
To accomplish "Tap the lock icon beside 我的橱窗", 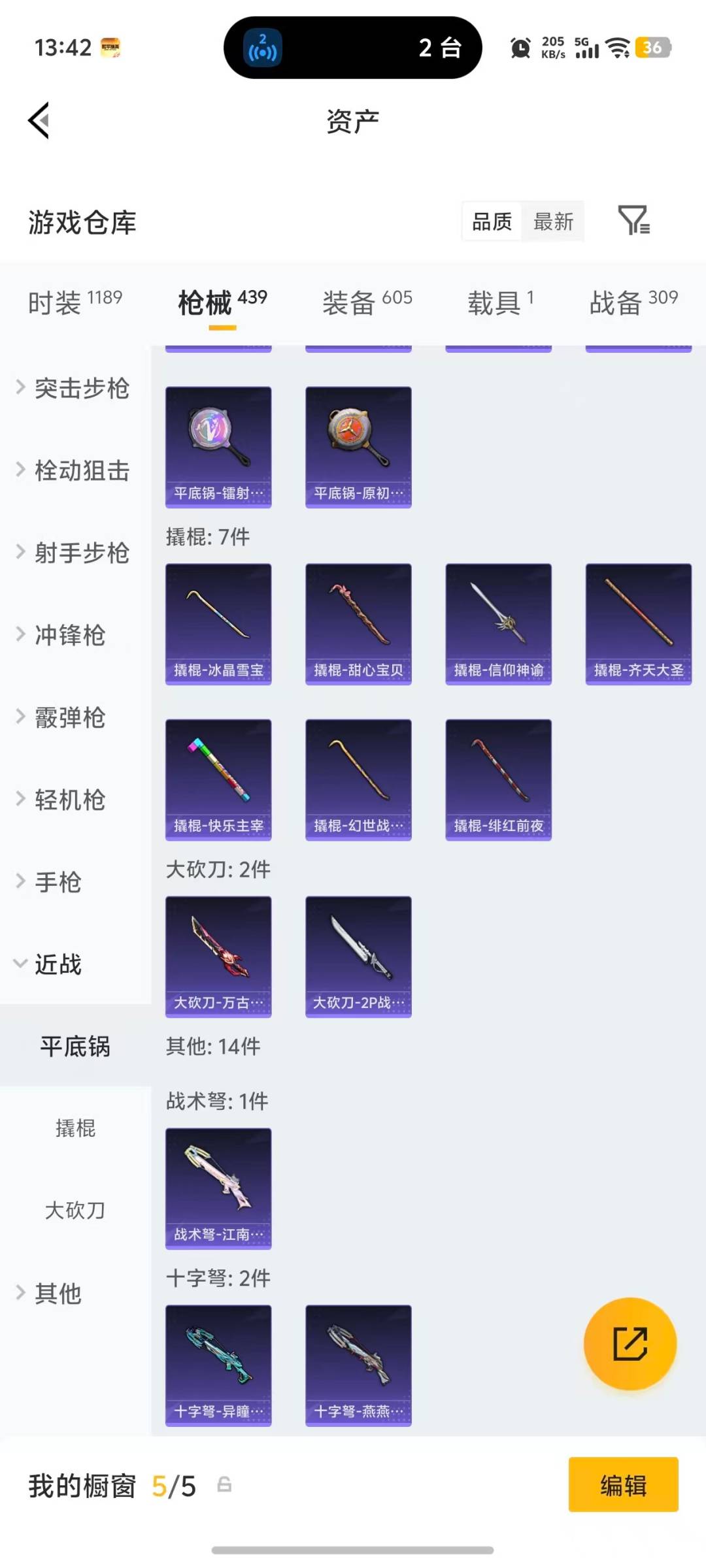I will (x=222, y=1486).
